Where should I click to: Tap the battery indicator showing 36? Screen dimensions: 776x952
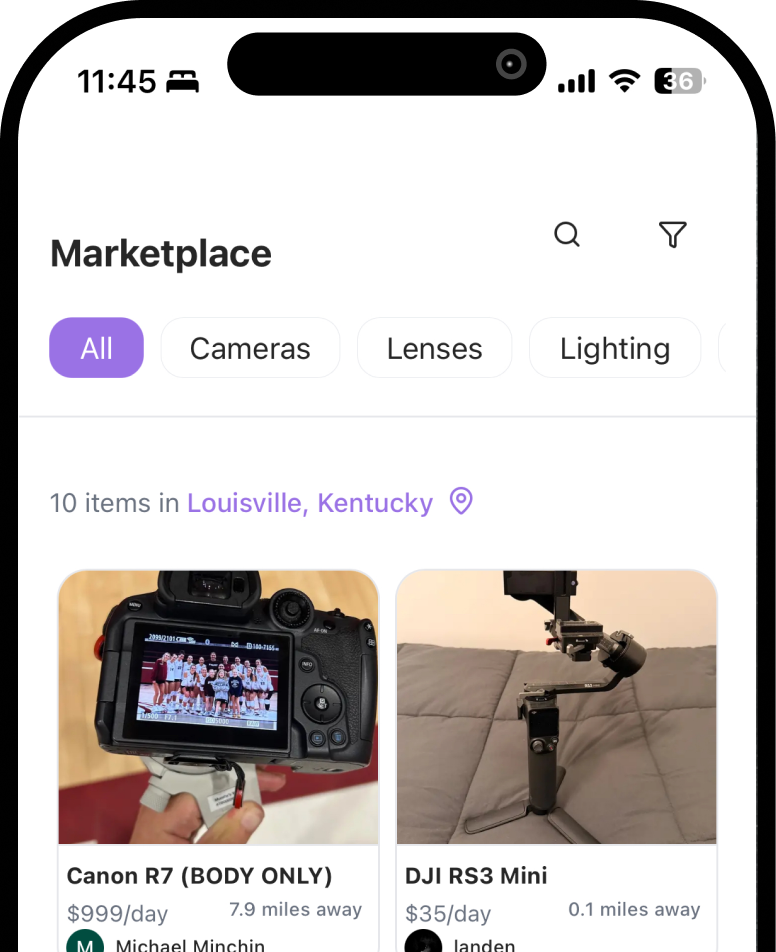[x=679, y=80]
